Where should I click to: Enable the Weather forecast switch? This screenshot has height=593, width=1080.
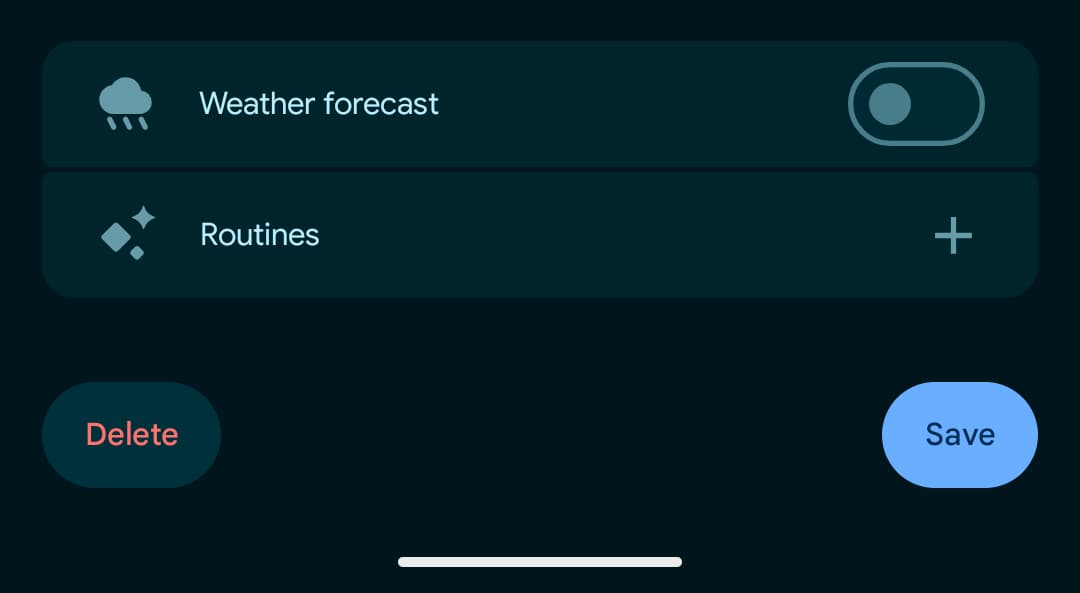tap(916, 104)
